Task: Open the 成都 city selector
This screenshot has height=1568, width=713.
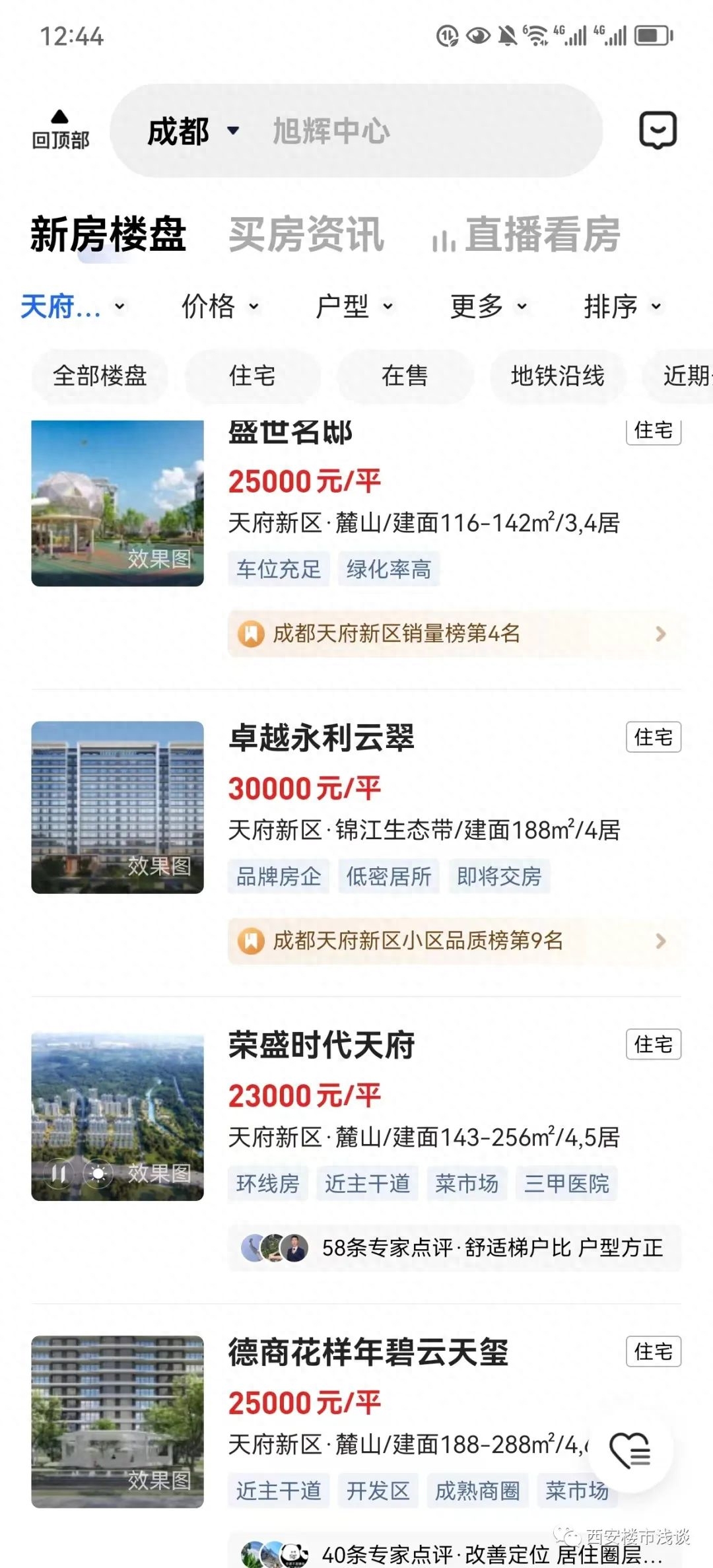Action: (191, 131)
